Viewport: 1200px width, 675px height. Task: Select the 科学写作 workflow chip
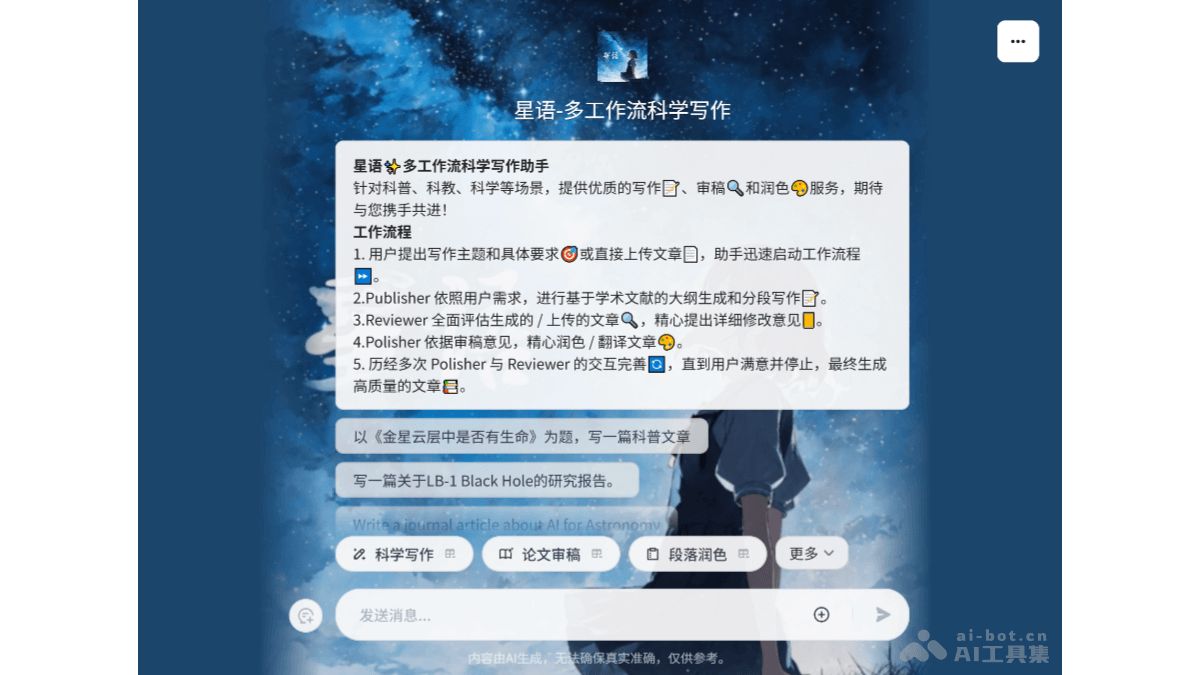point(404,554)
